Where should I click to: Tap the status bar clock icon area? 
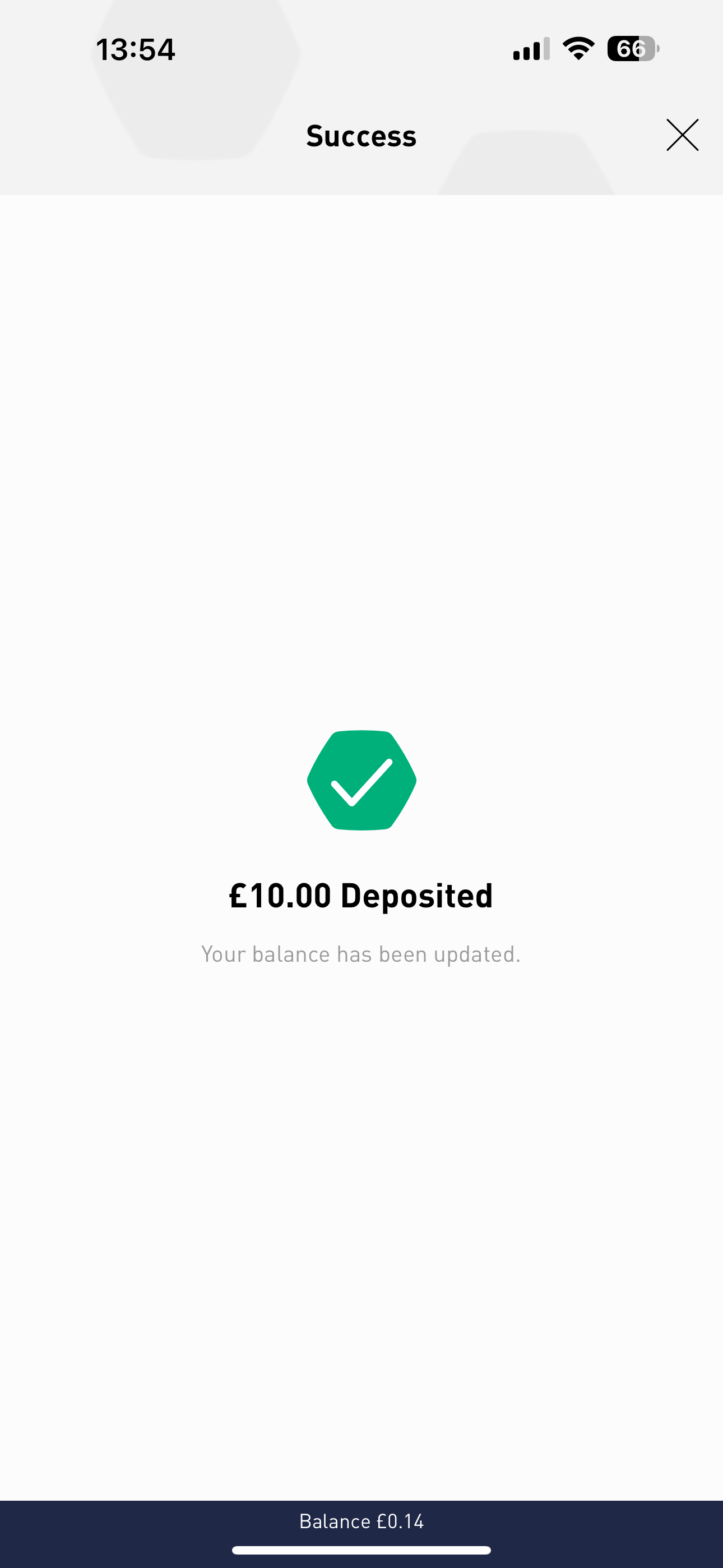[x=136, y=49]
